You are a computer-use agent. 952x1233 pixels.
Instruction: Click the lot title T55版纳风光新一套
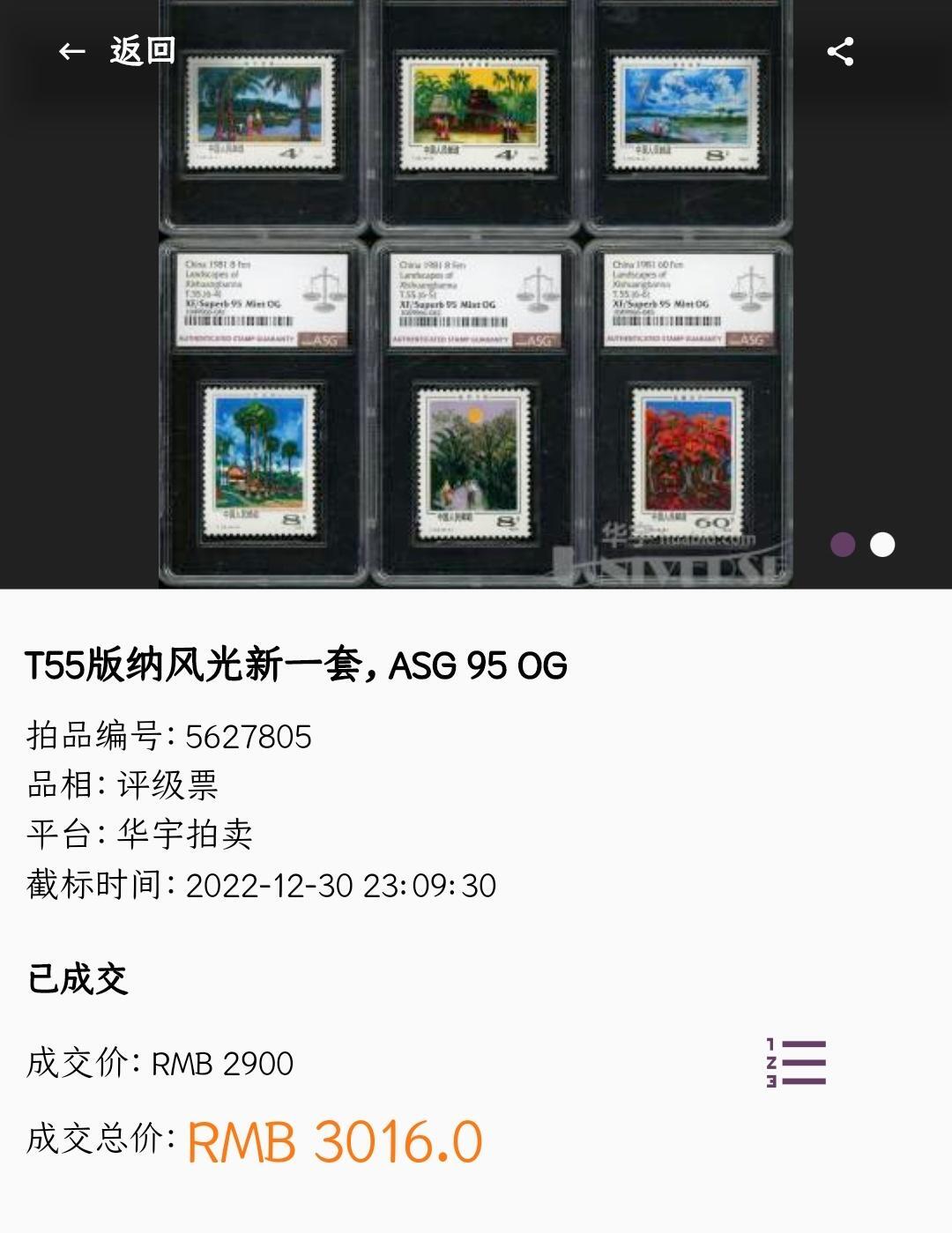(x=295, y=667)
